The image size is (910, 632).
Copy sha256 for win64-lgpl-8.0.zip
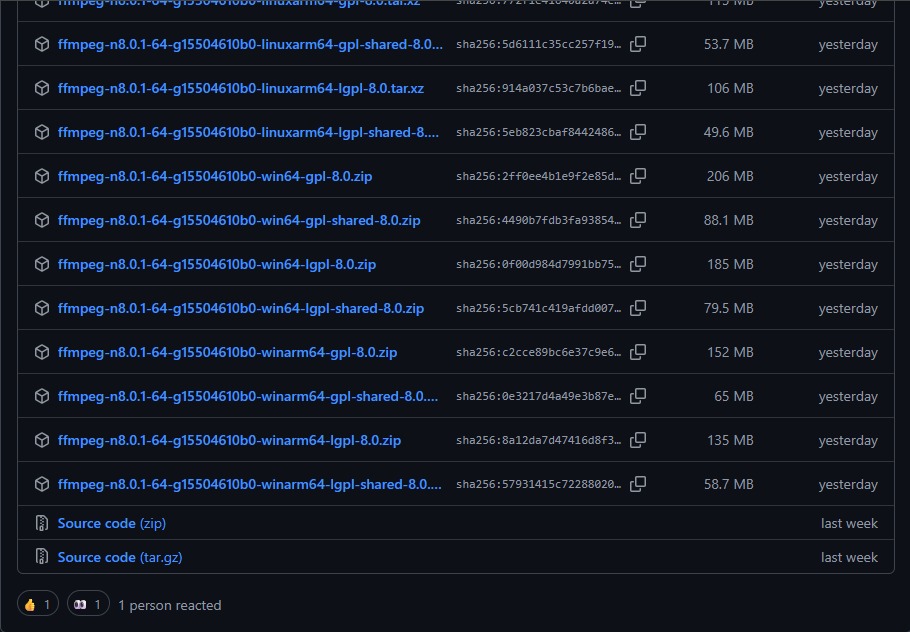(638, 264)
